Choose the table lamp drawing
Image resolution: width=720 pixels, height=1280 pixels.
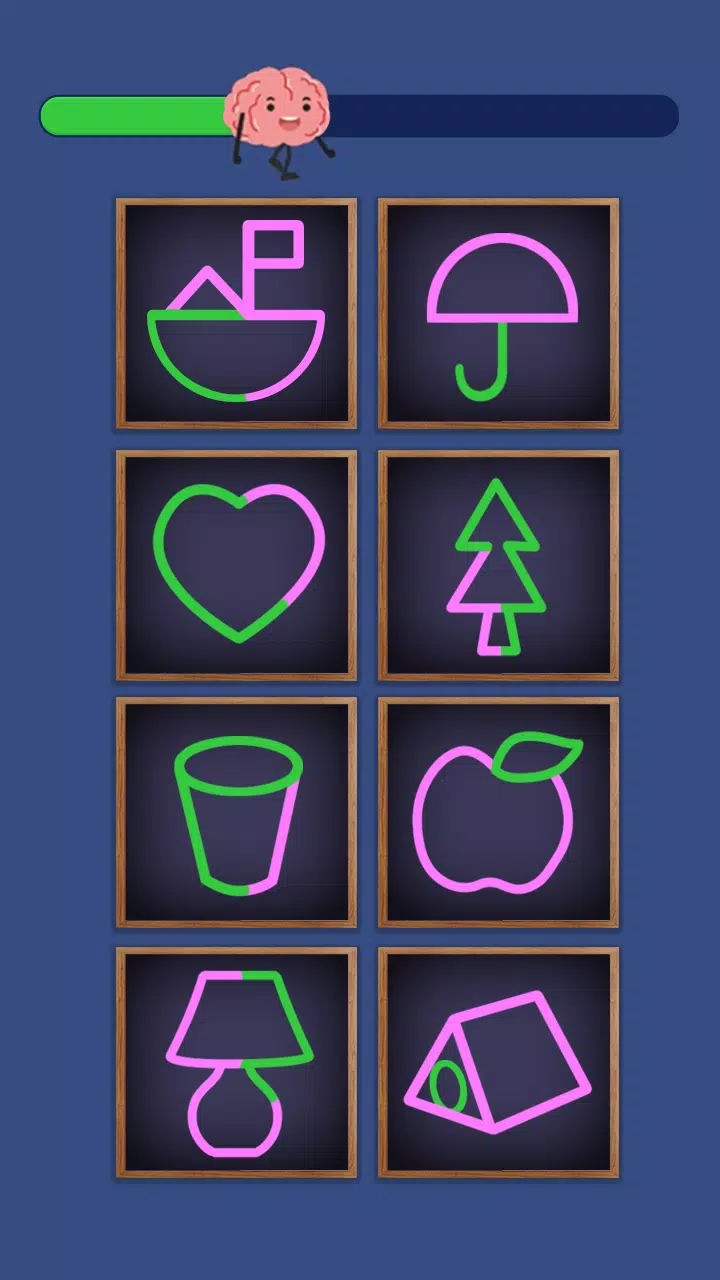pyautogui.click(x=237, y=1062)
